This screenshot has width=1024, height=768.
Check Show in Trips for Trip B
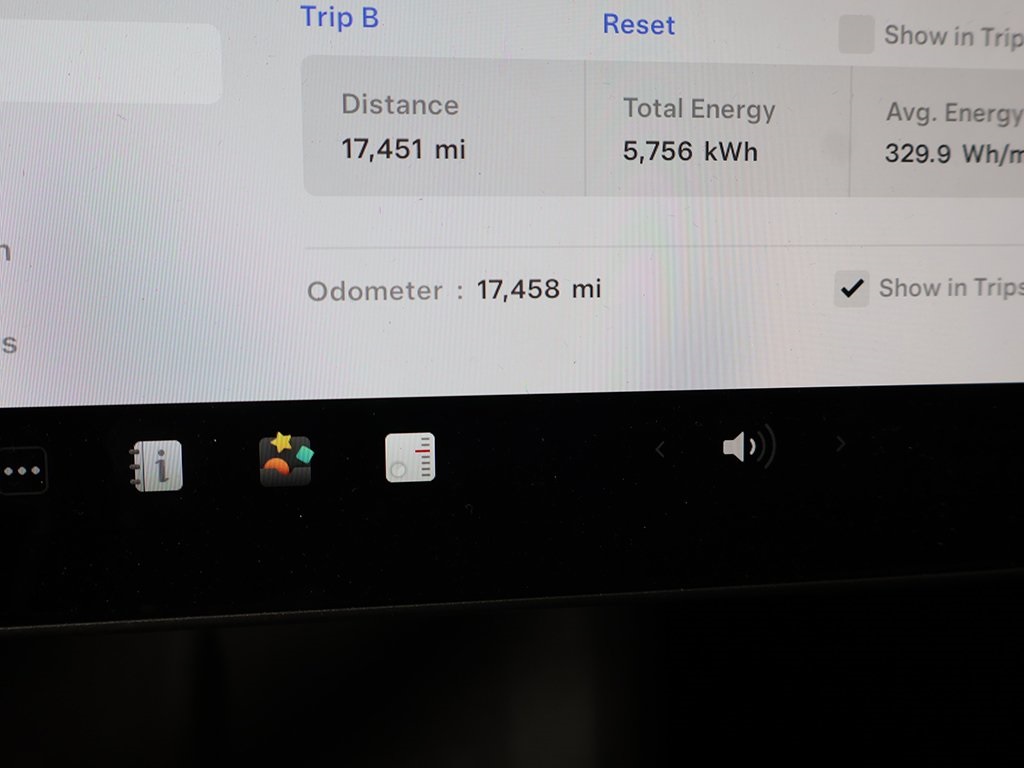tap(856, 35)
